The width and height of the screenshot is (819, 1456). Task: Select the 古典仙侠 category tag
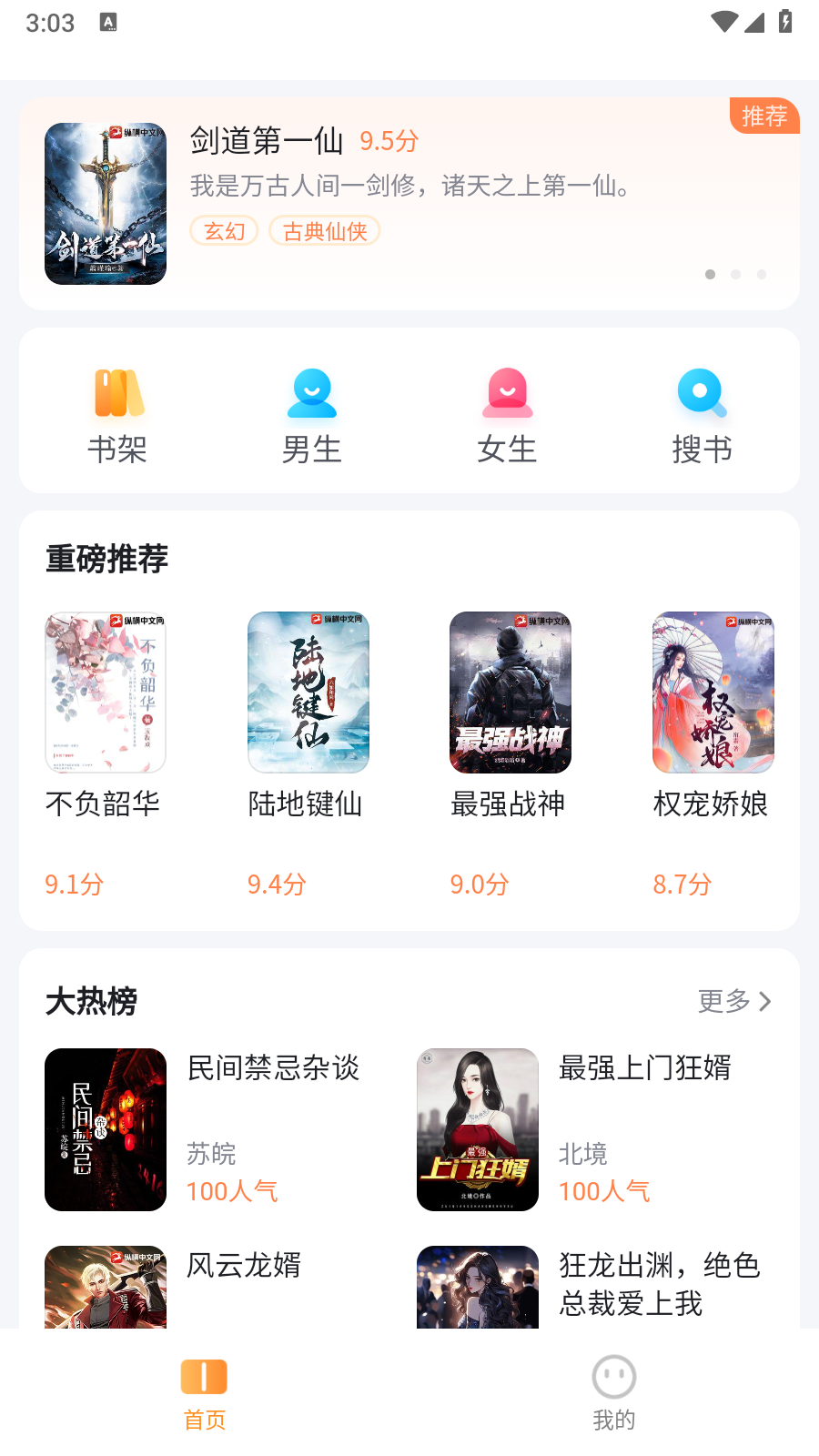pos(324,231)
